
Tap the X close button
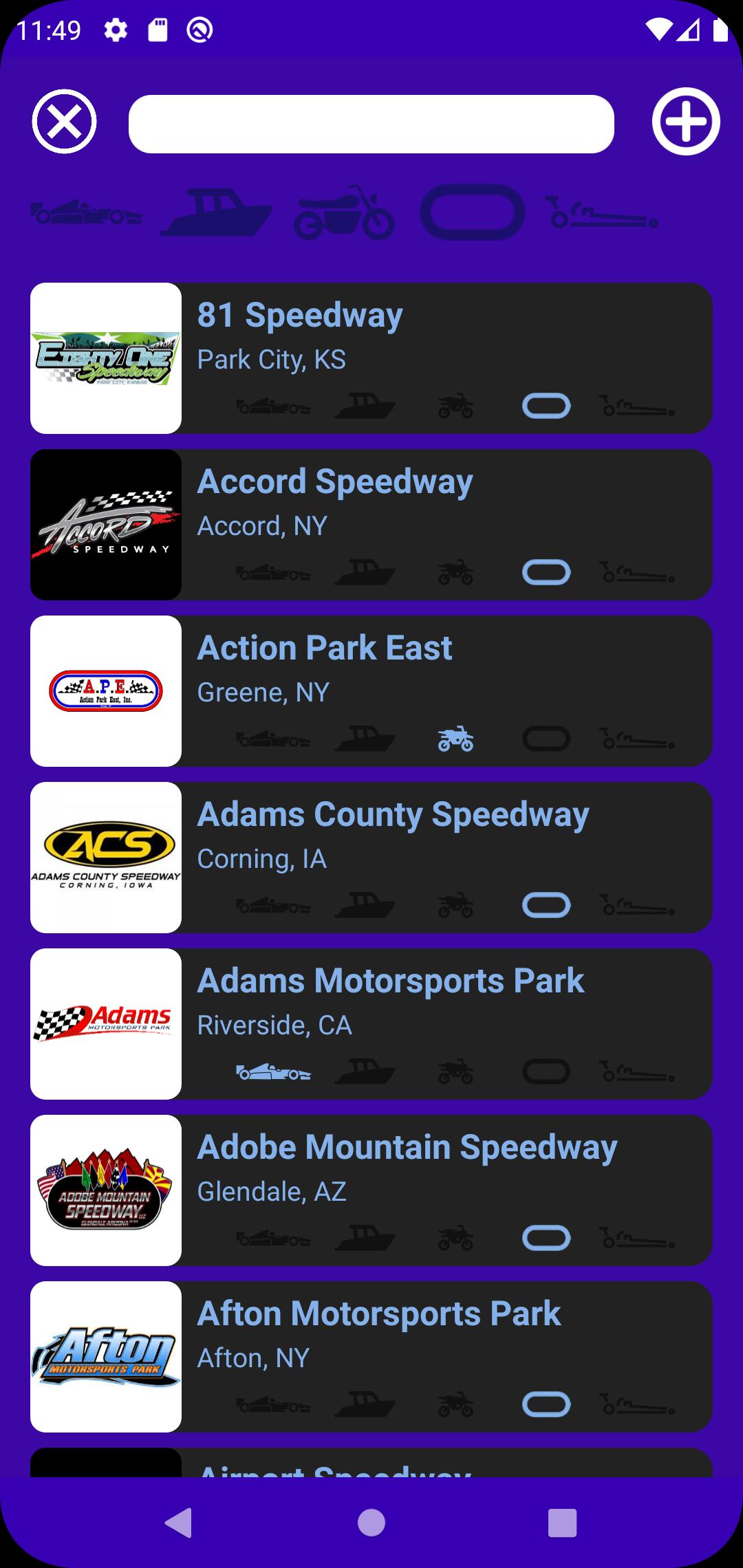pyautogui.click(x=64, y=122)
